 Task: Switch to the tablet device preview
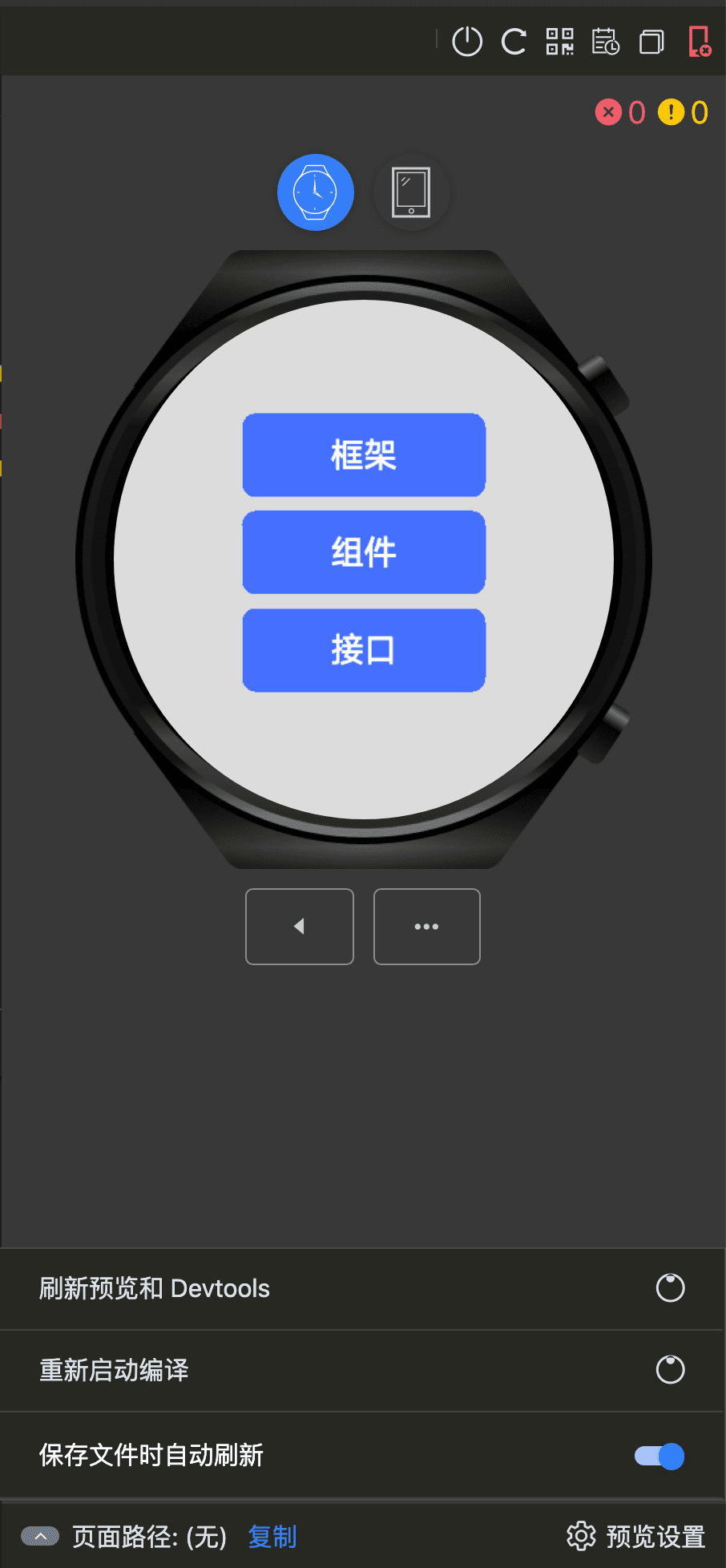coord(411,192)
